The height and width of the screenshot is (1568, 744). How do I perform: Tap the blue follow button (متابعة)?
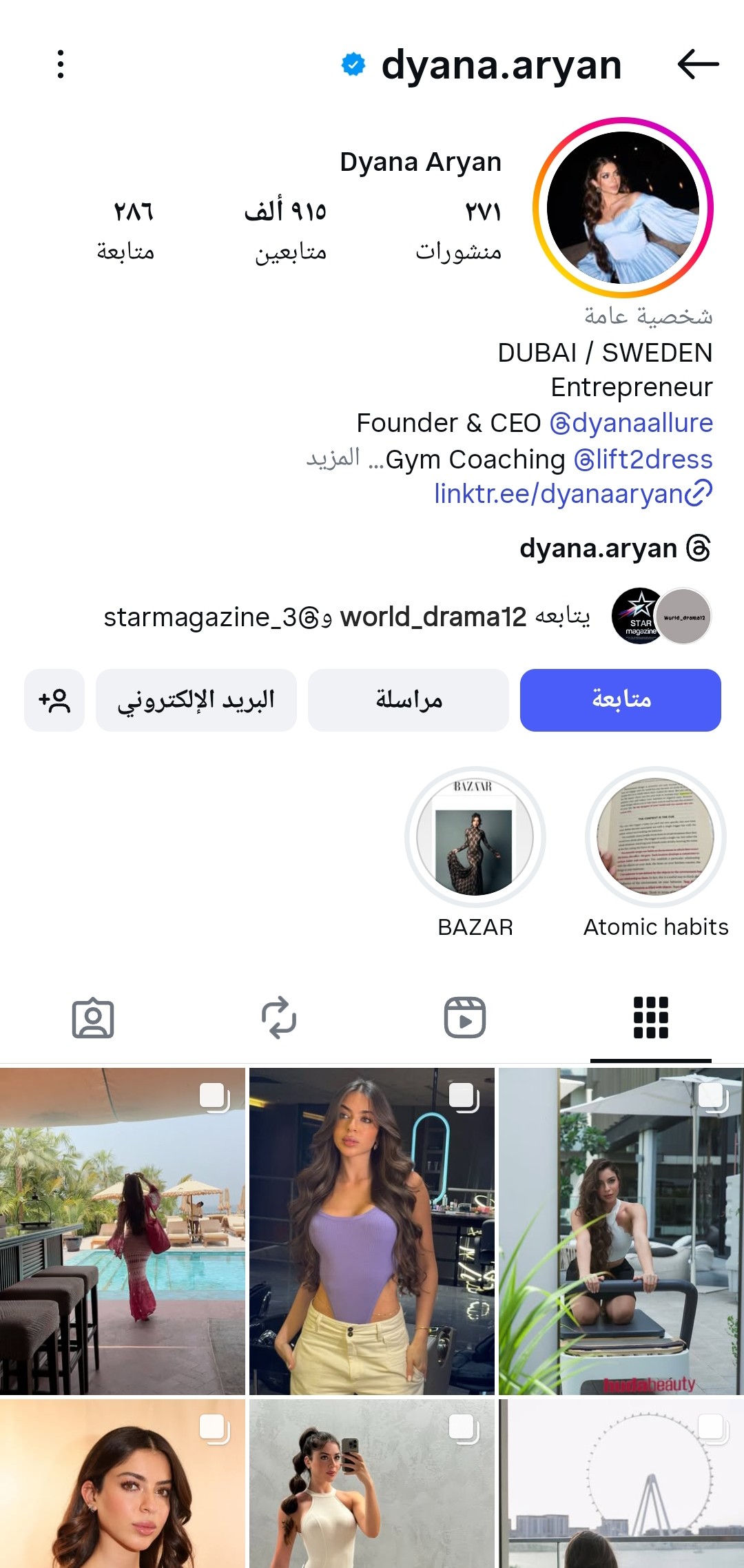620,700
